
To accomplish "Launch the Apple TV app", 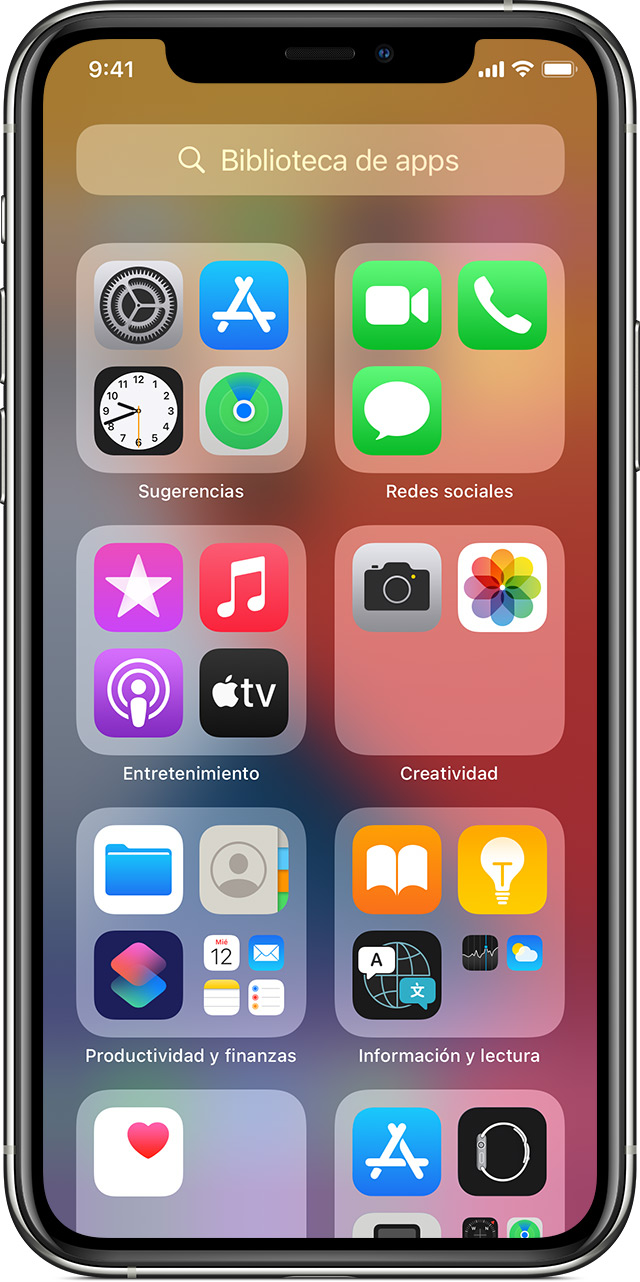I will 244,693.
